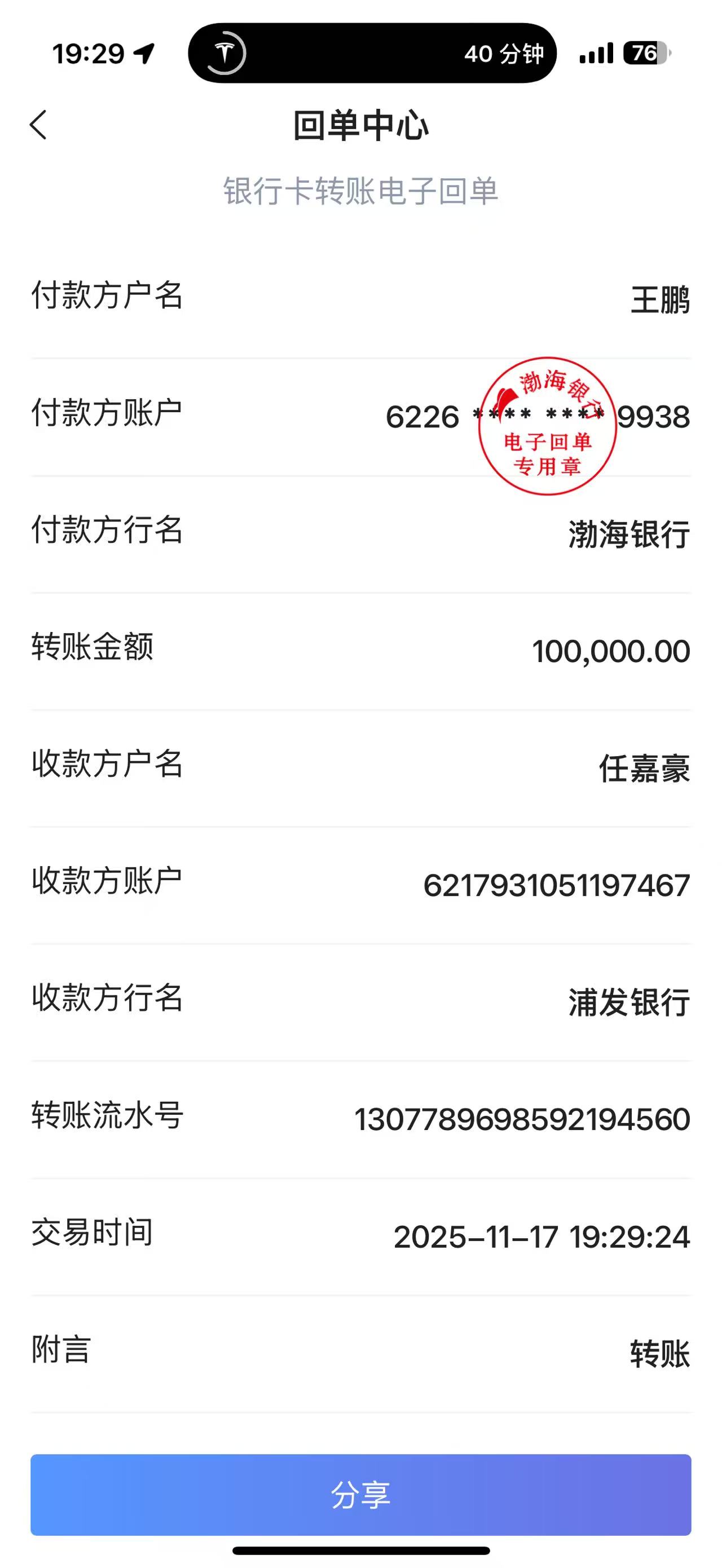Go back from the 回单中心 page
722x1568 pixels.
pyautogui.click(x=38, y=125)
